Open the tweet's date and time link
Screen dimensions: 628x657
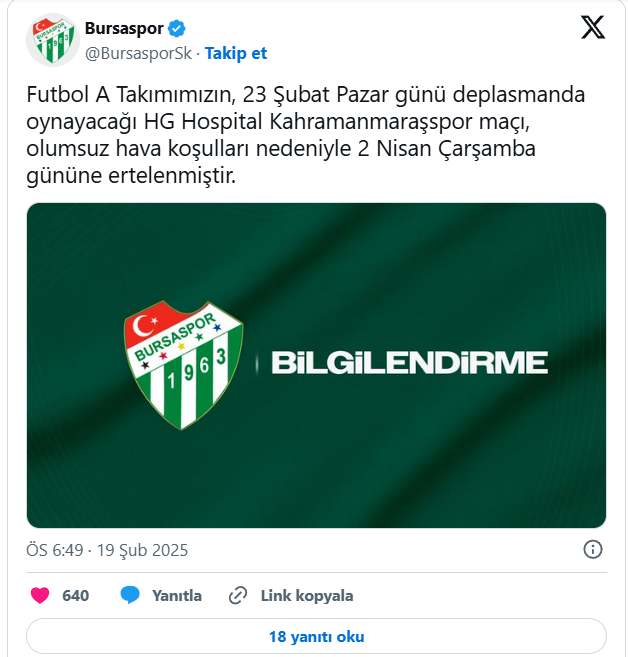(x=107, y=550)
